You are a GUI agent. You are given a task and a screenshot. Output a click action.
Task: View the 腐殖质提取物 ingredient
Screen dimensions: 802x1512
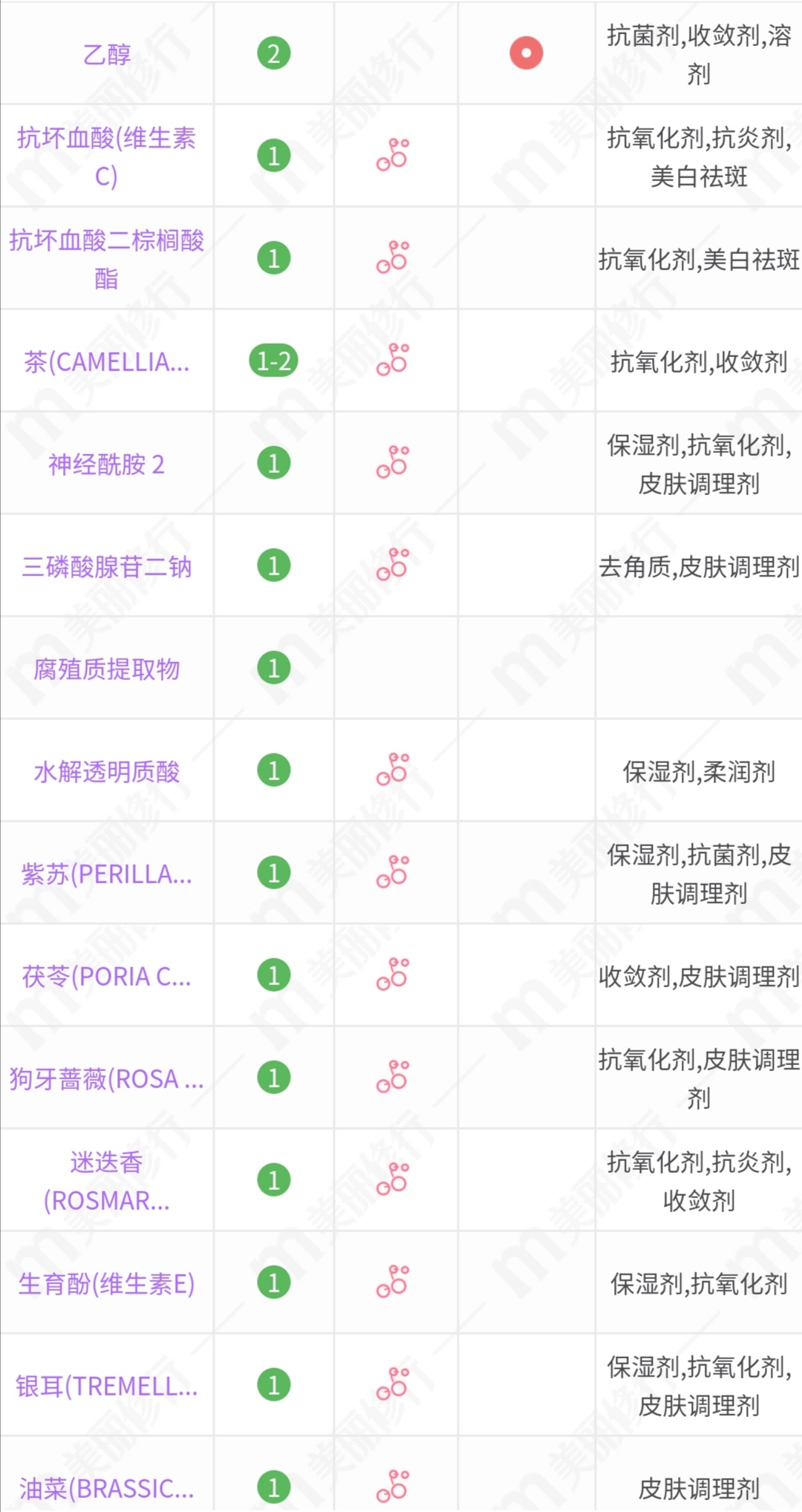106,670
